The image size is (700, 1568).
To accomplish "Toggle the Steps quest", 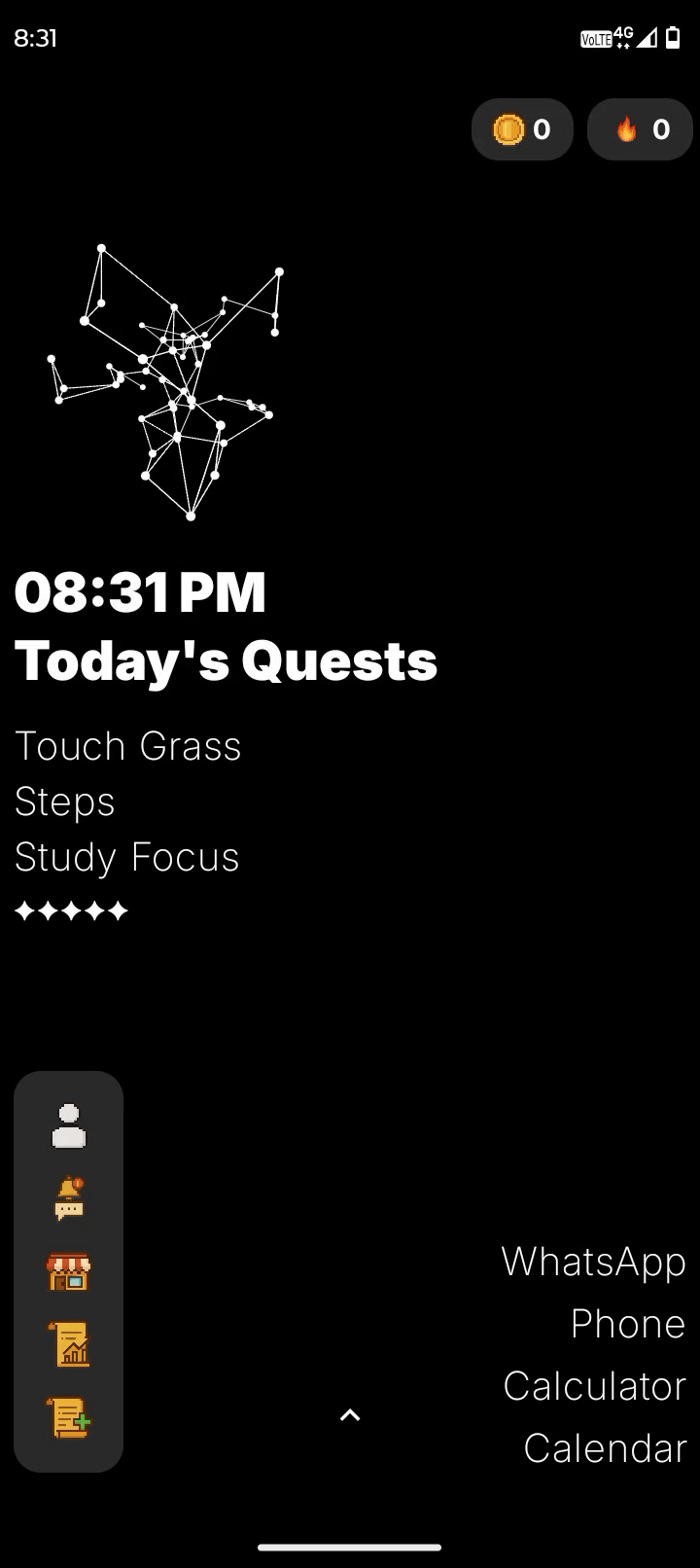I will (x=64, y=802).
